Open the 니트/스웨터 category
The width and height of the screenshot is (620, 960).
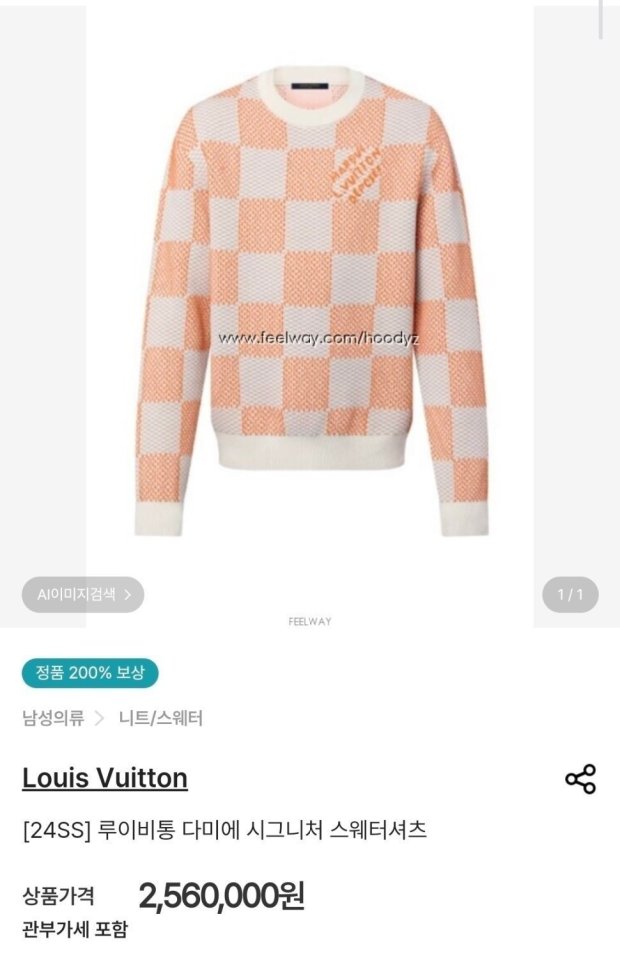pyautogui.click(x=160, y=718)
